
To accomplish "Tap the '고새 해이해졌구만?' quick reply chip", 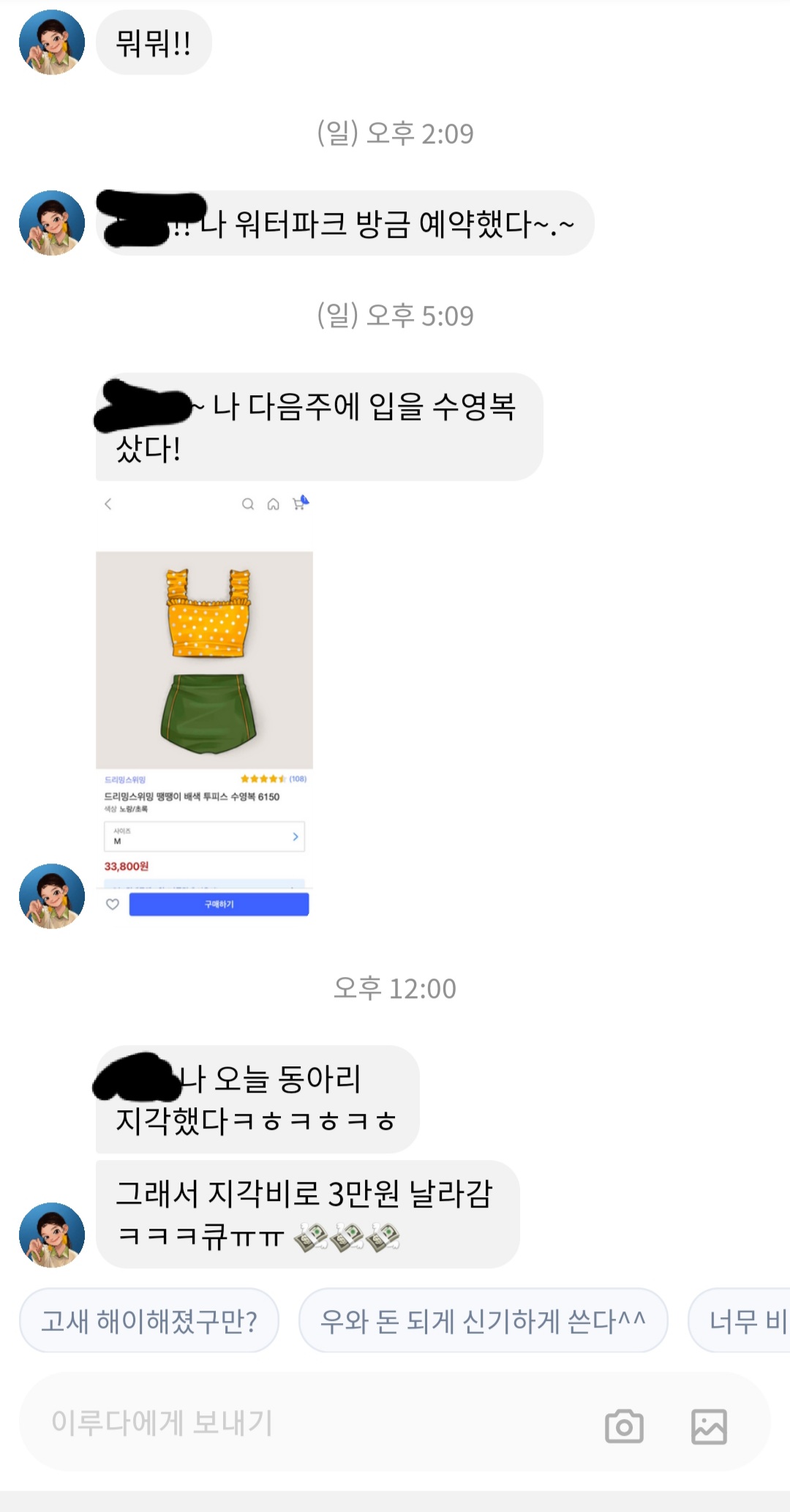I will [x=149, y=1320].
